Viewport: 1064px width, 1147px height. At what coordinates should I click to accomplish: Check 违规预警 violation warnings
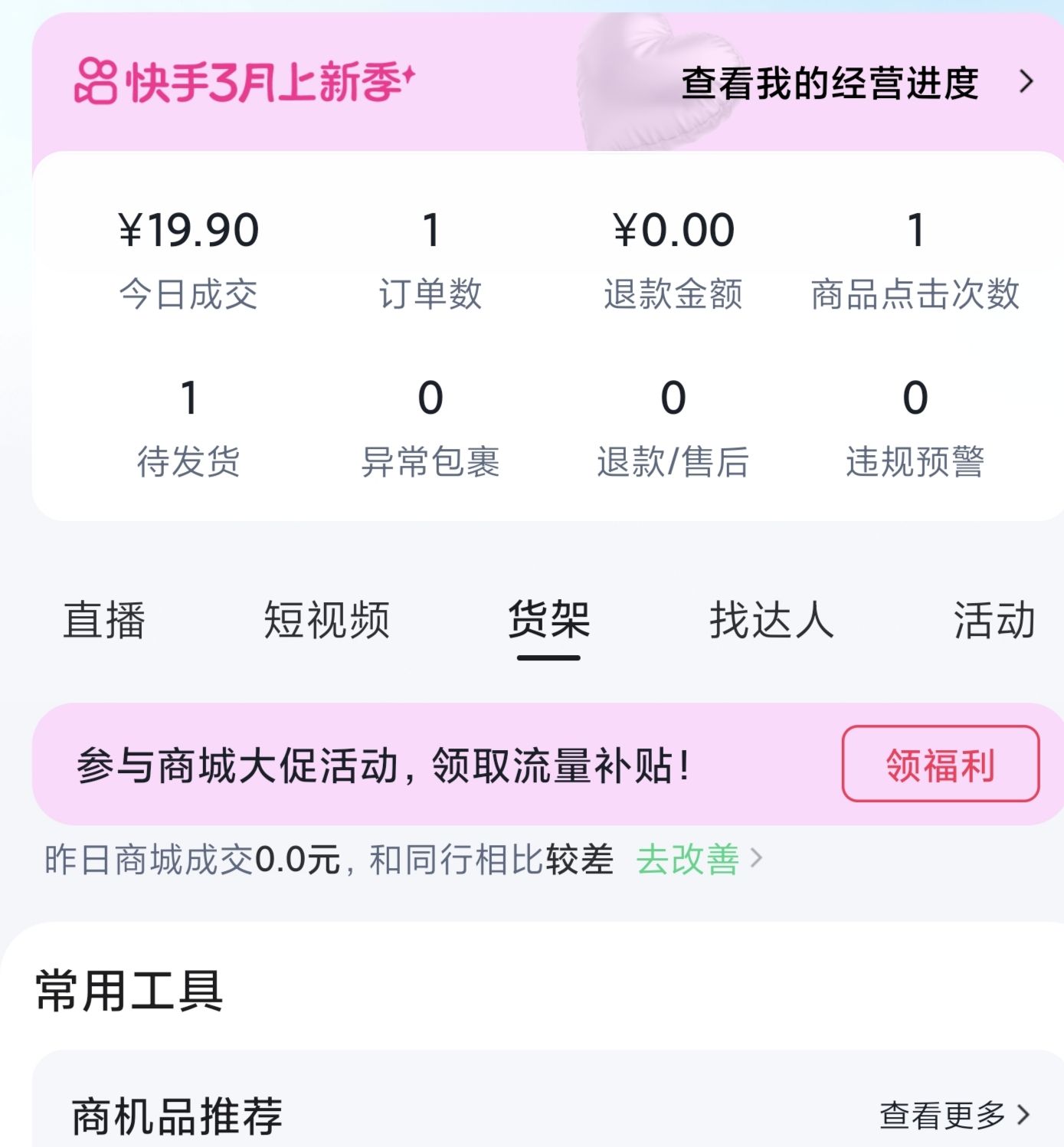pyautogui.click(x=915, y=428)
